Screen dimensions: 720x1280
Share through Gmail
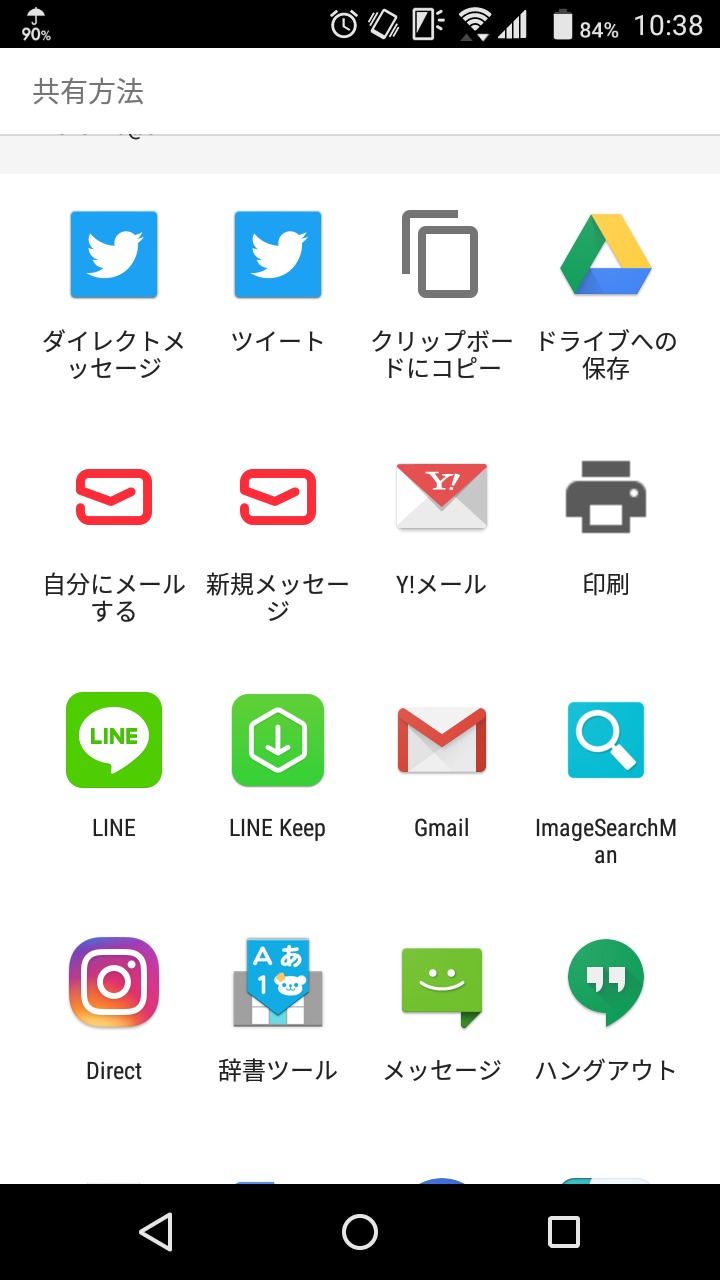[x=441, y=740]
